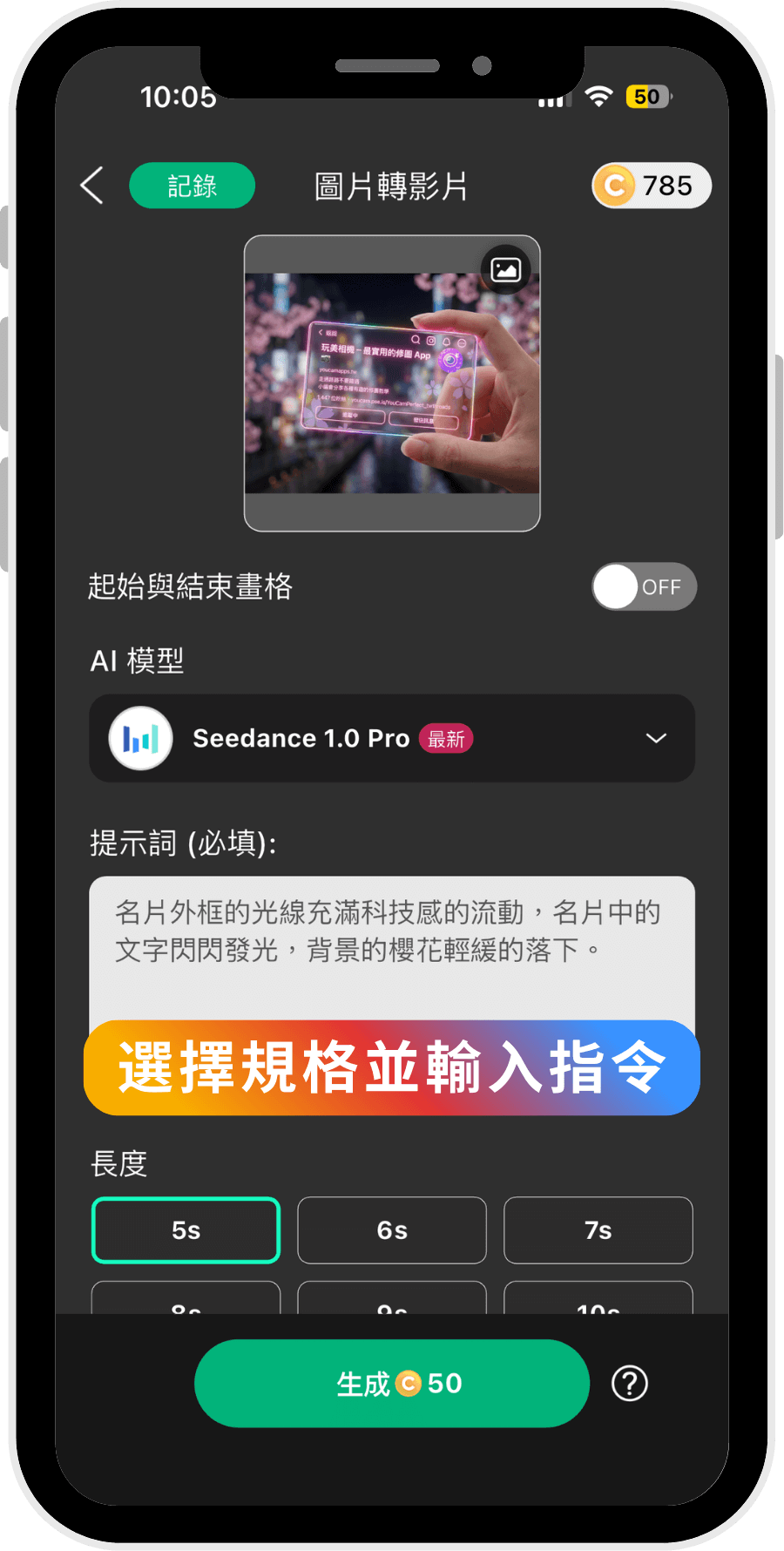Enable the 起始與結束畫格 toggle
The image size is (784, 1551).
point(643,586)
